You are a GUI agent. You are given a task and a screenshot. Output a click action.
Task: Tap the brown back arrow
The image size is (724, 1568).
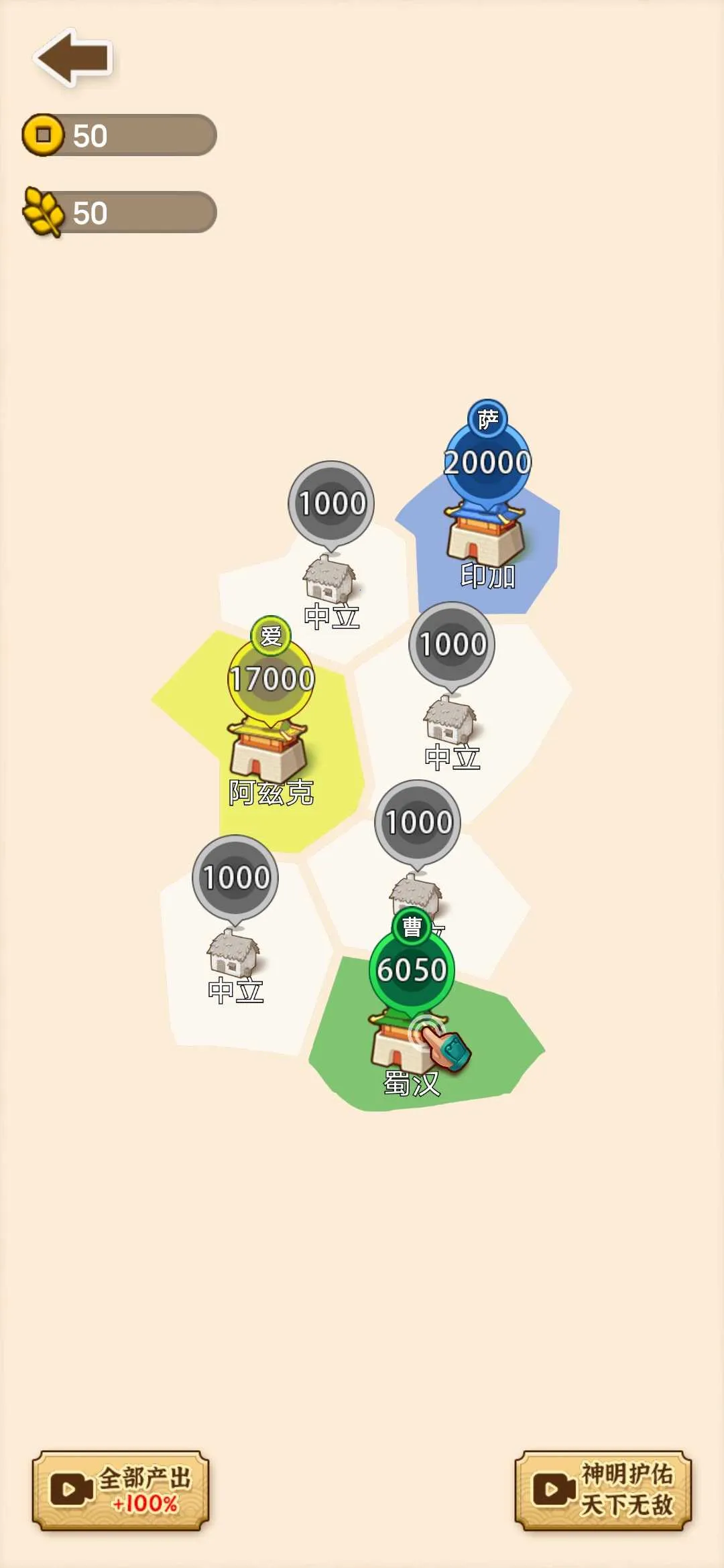point(74,59)
